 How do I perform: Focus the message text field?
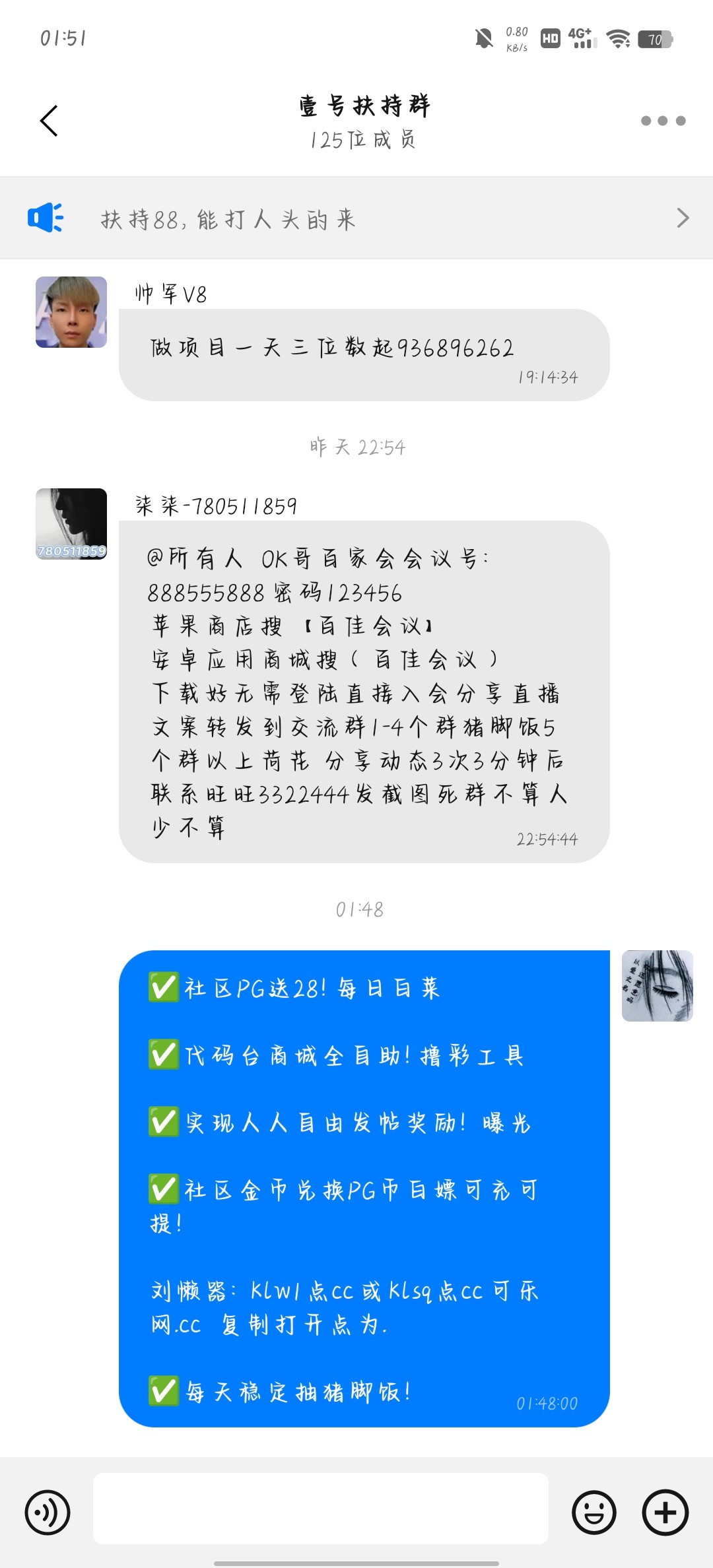(321, 1509)
